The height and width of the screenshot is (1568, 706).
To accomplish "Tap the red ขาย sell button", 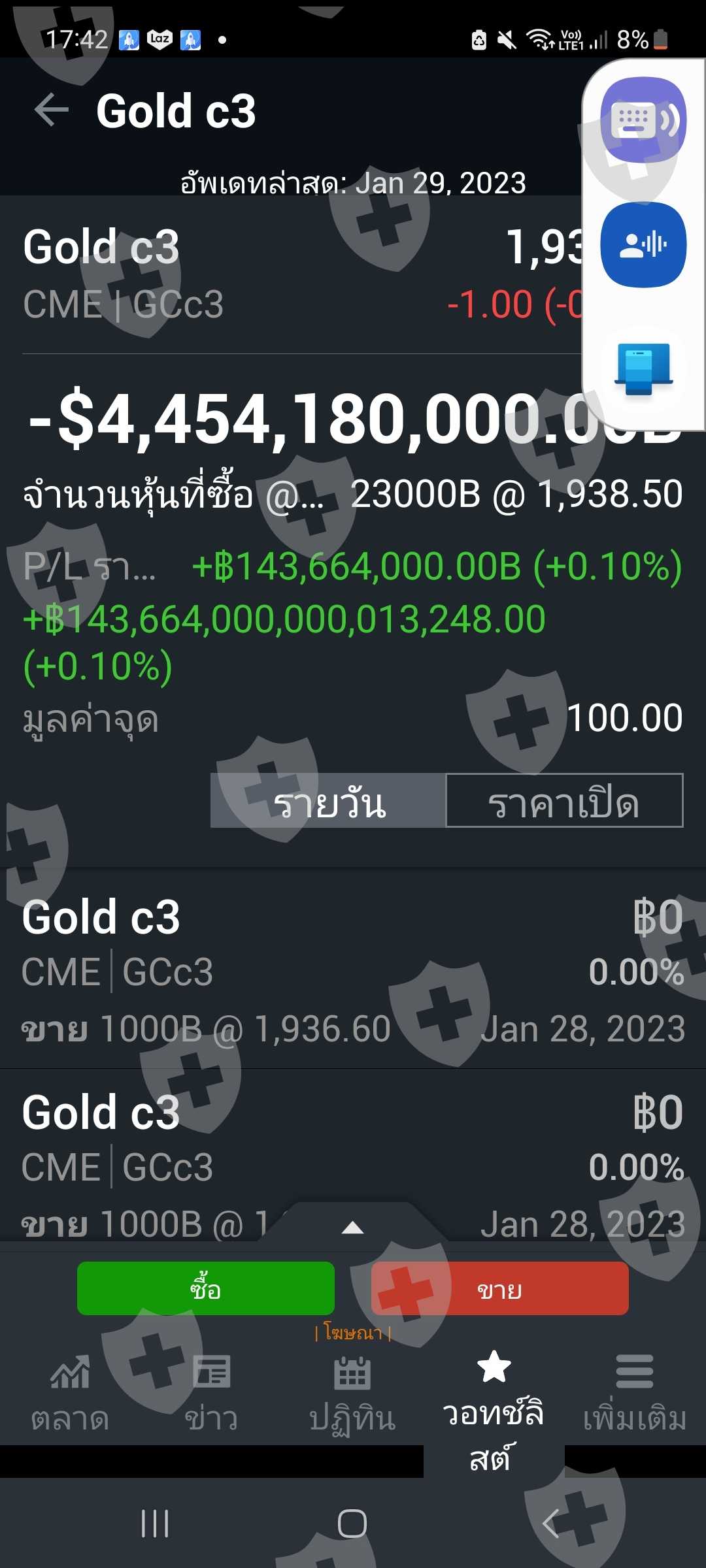I will pyautogui.click(x=499, y=1288).
